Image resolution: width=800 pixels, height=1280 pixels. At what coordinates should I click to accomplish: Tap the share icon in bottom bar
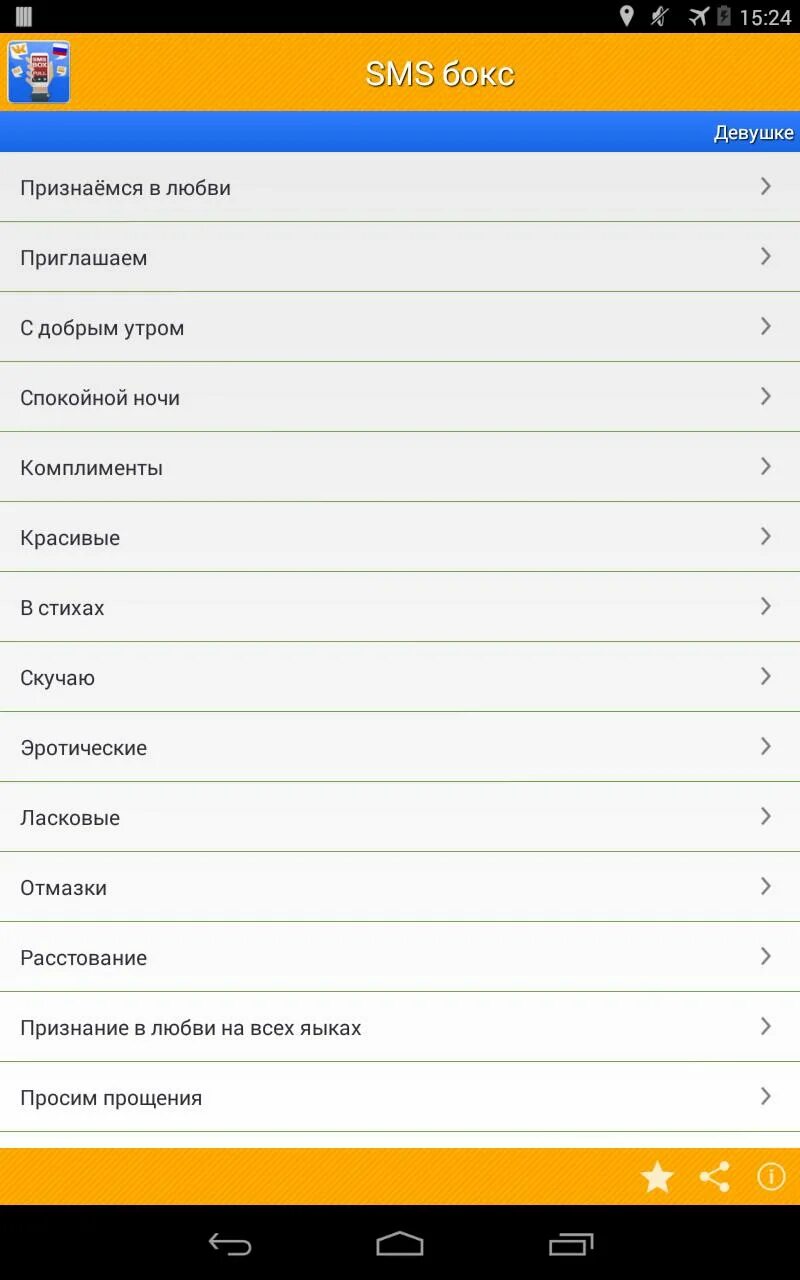(714, 1177)
